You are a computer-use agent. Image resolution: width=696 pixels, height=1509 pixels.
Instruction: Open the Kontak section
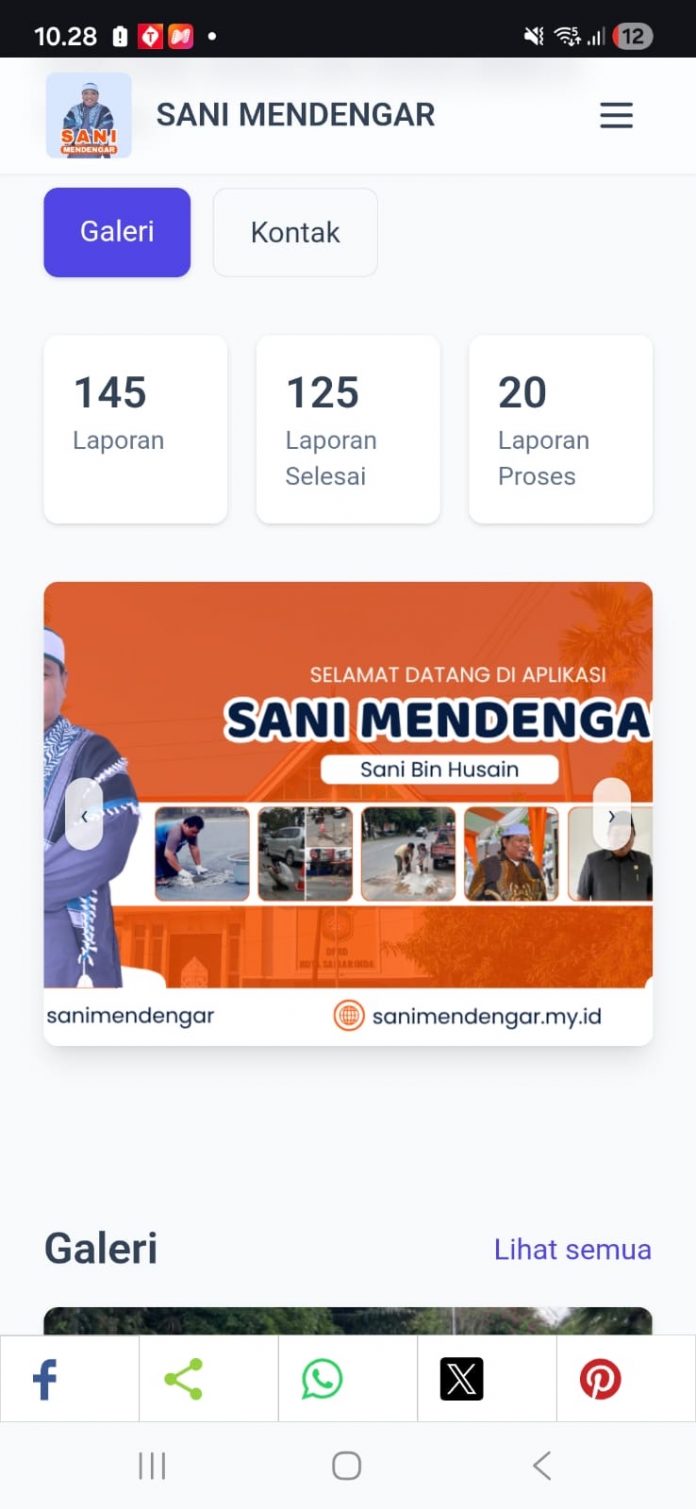(x=295, y=232)
